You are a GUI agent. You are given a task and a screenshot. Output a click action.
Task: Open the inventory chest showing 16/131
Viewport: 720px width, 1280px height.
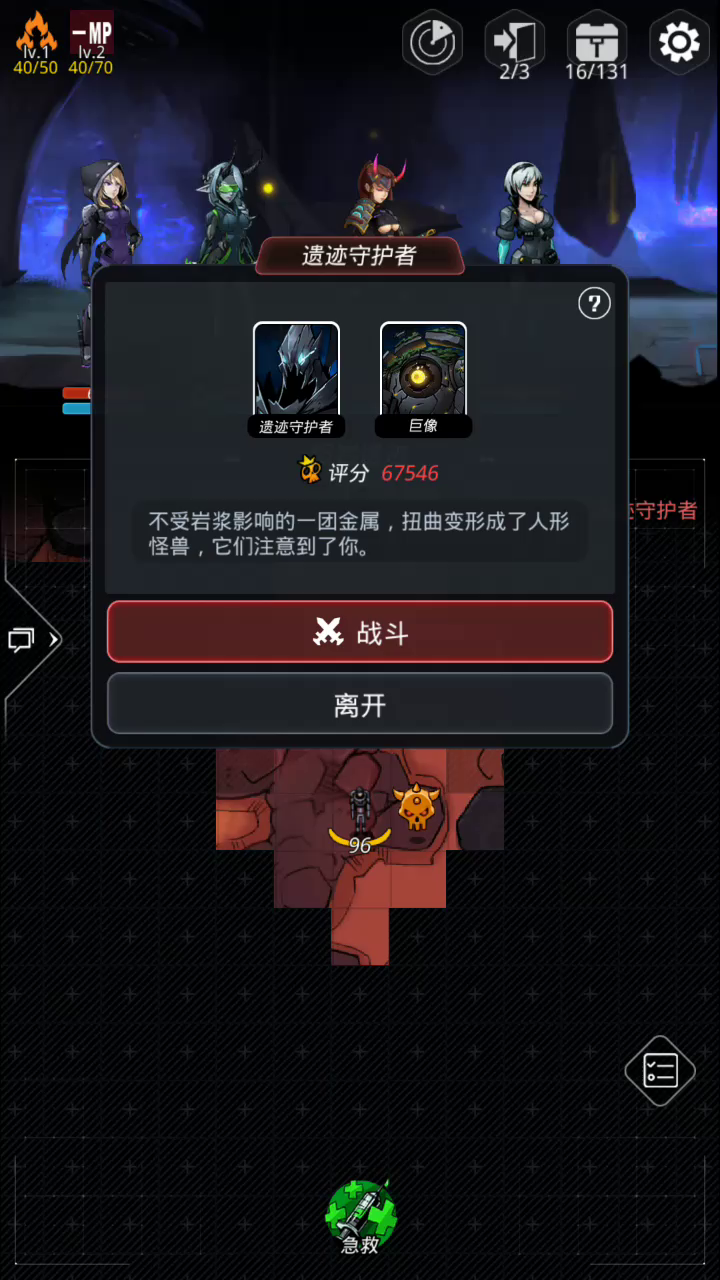pos(597,47)
